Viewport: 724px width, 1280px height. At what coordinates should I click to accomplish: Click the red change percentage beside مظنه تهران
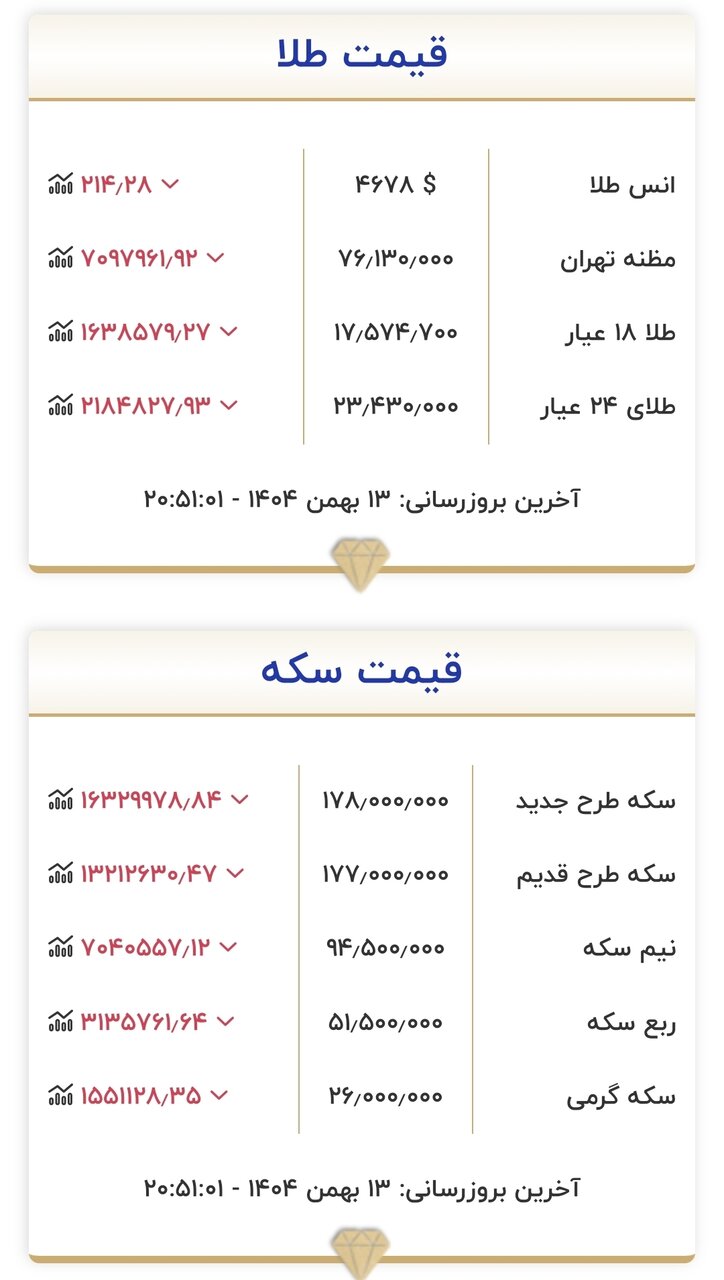[x=143, y=257]
